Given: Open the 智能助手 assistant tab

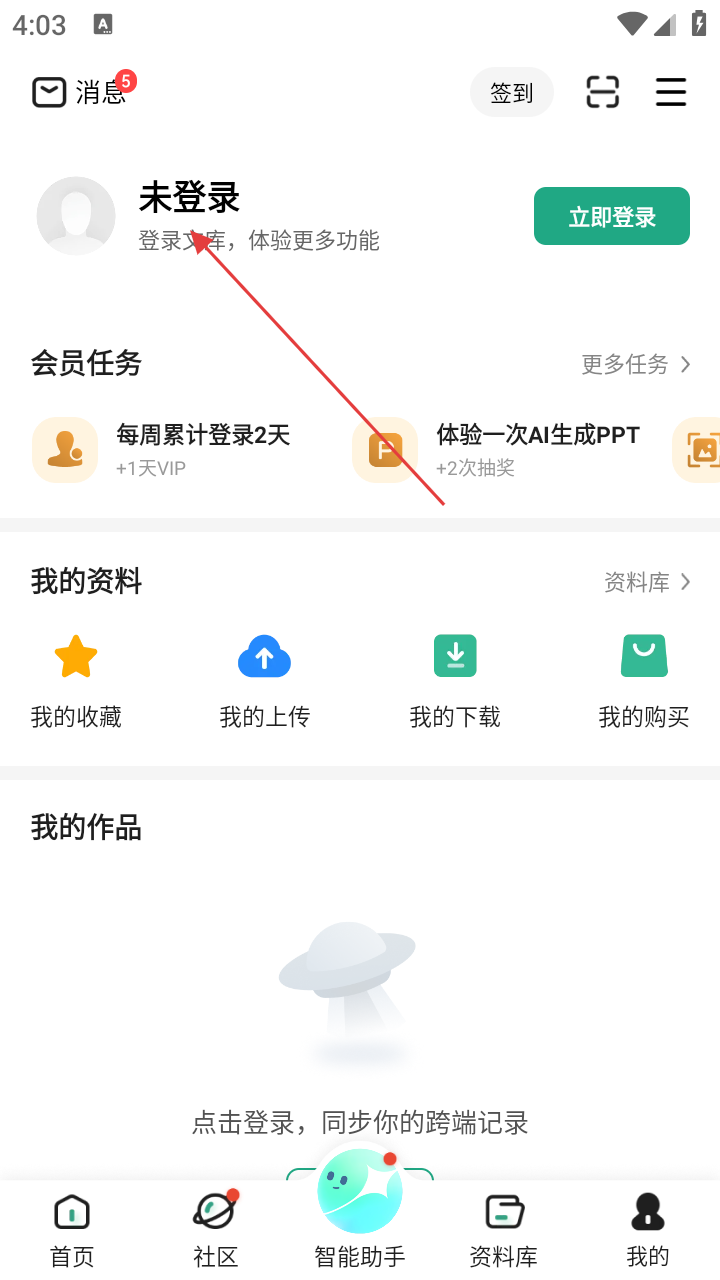Looking at the screenshot, I should tap(360, 1215).
